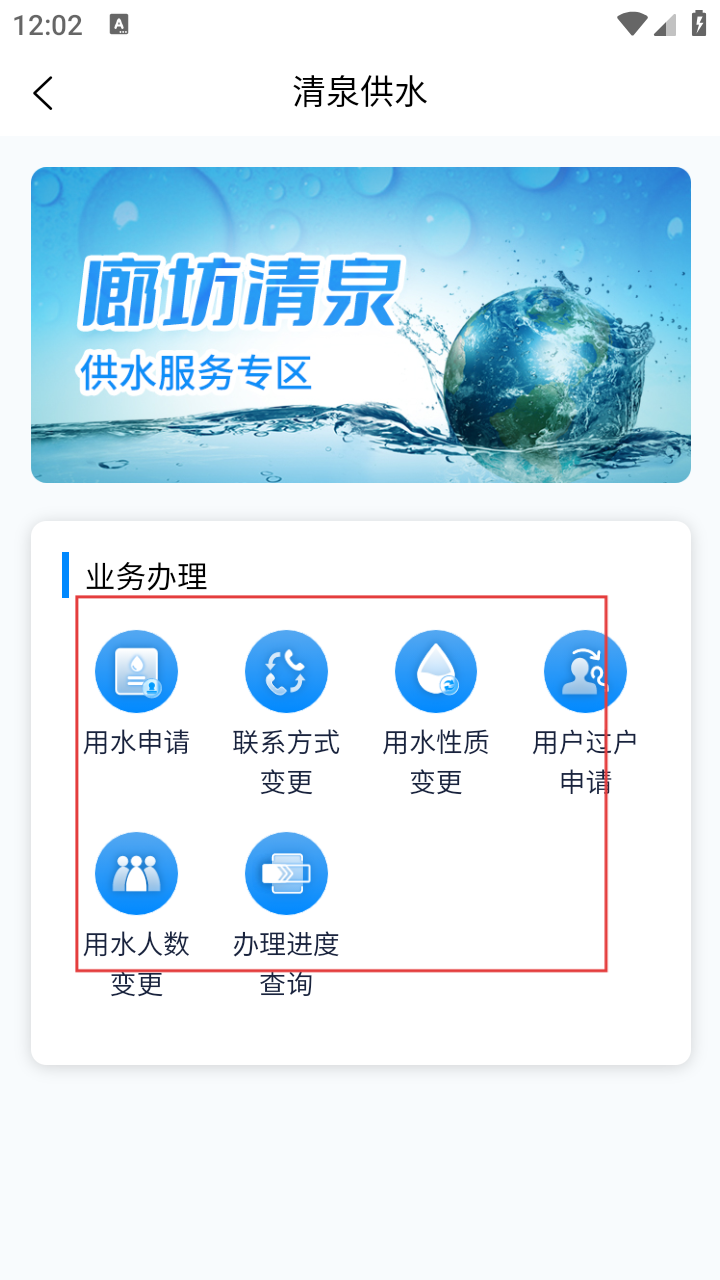Screen dimensions: 720x1280
Task: Open the 廊坊清泉 供水服务专区 banner
Action: [361, 325]
